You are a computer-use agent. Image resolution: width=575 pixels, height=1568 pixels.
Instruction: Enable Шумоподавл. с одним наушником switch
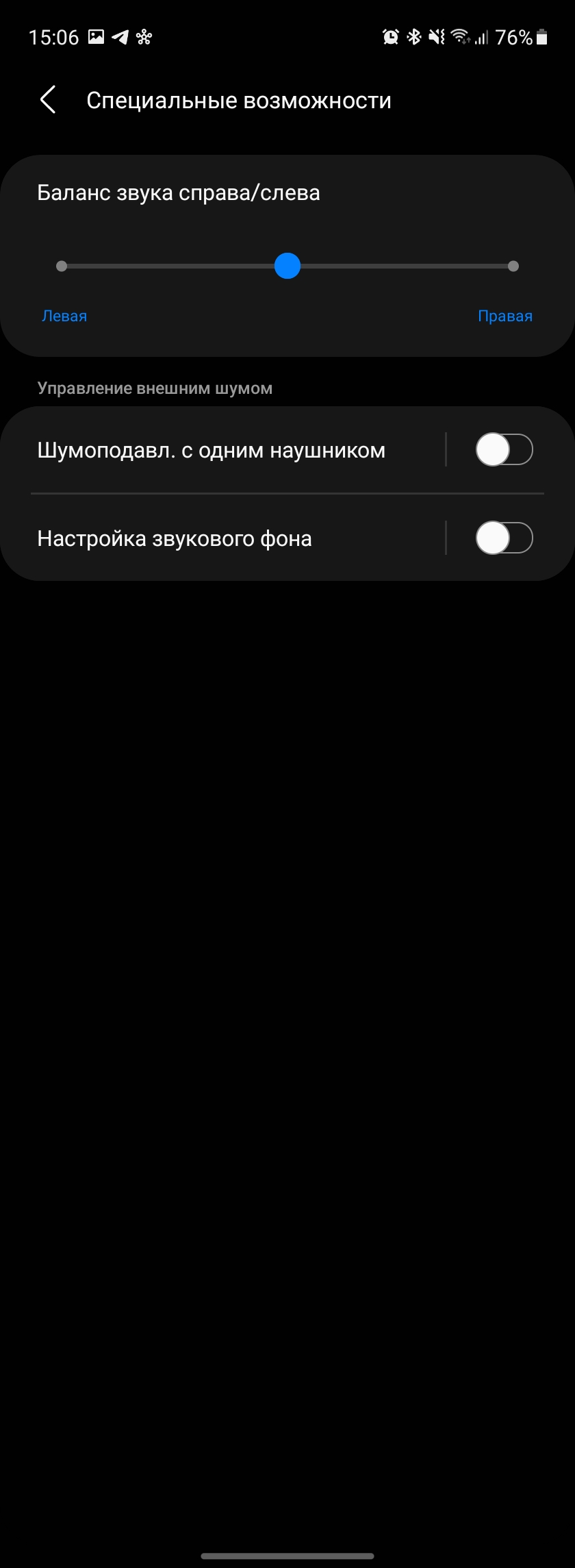(x=504, y=450)
